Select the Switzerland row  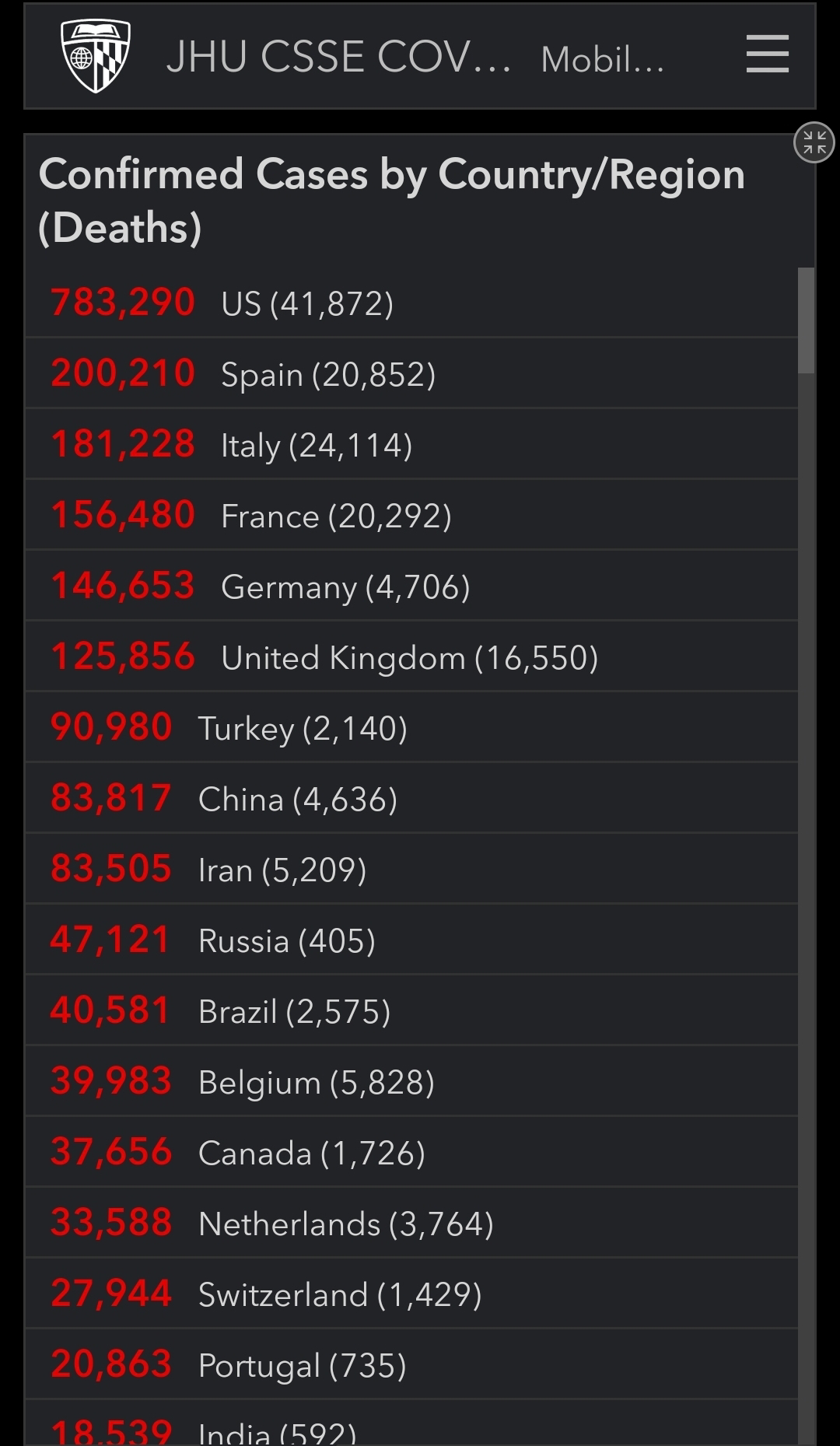click(411, 1294)
